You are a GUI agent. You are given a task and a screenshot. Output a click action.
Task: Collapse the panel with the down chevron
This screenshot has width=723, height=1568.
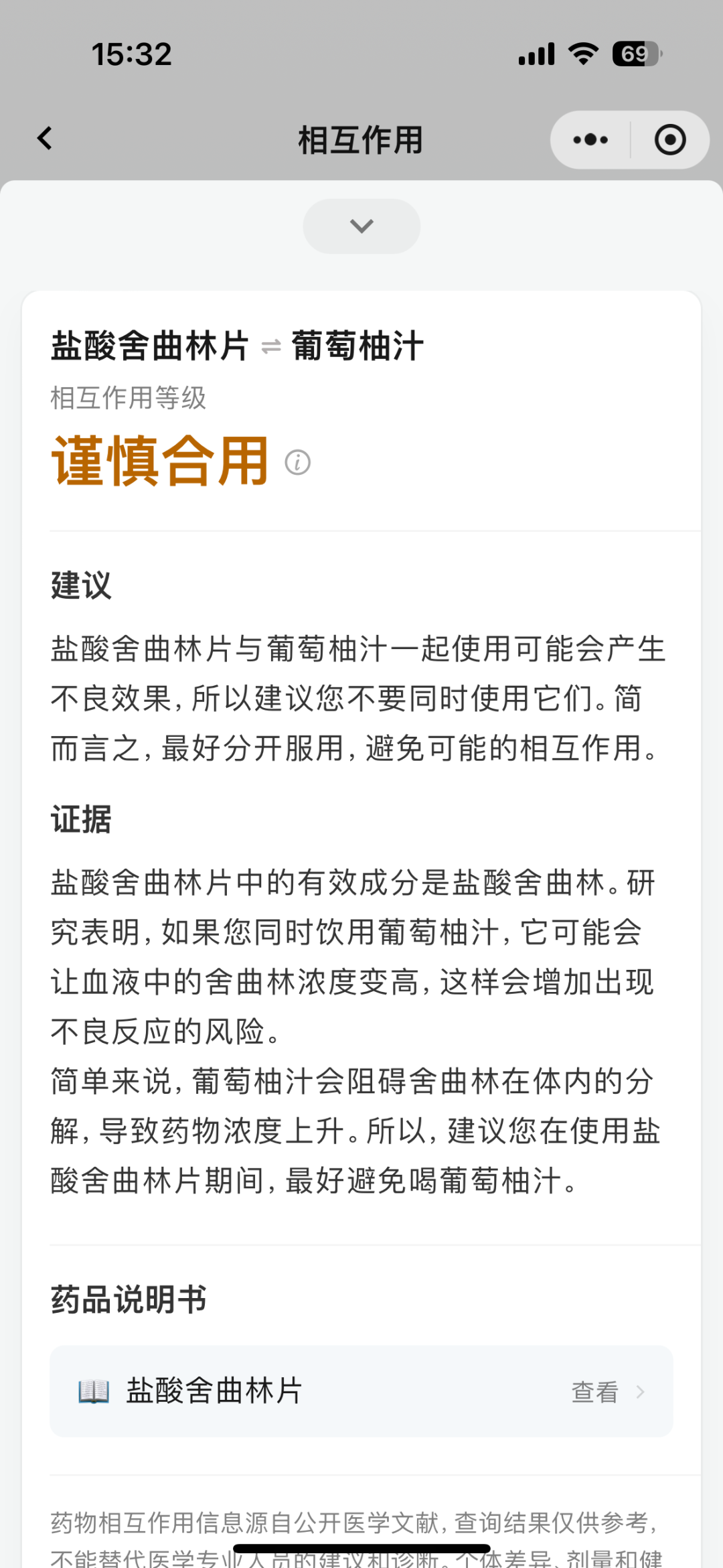click(361, 226)
